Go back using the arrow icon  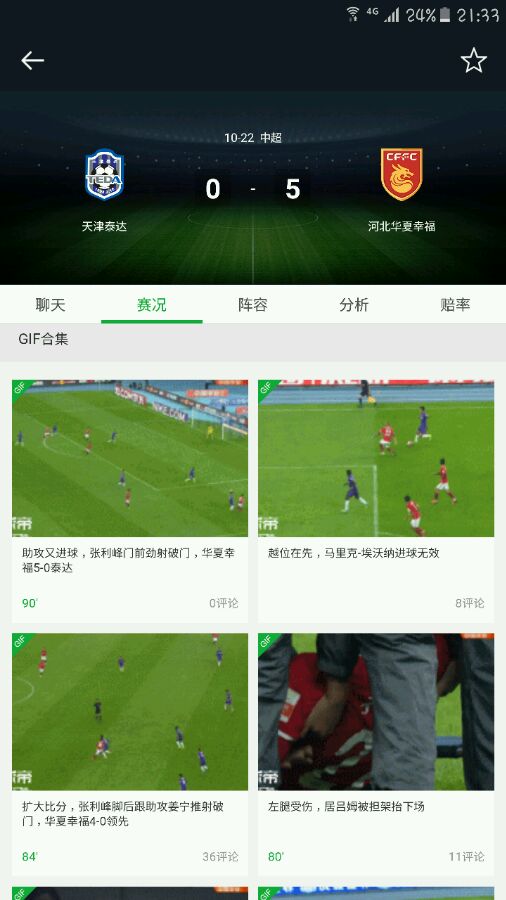(33, 60)
